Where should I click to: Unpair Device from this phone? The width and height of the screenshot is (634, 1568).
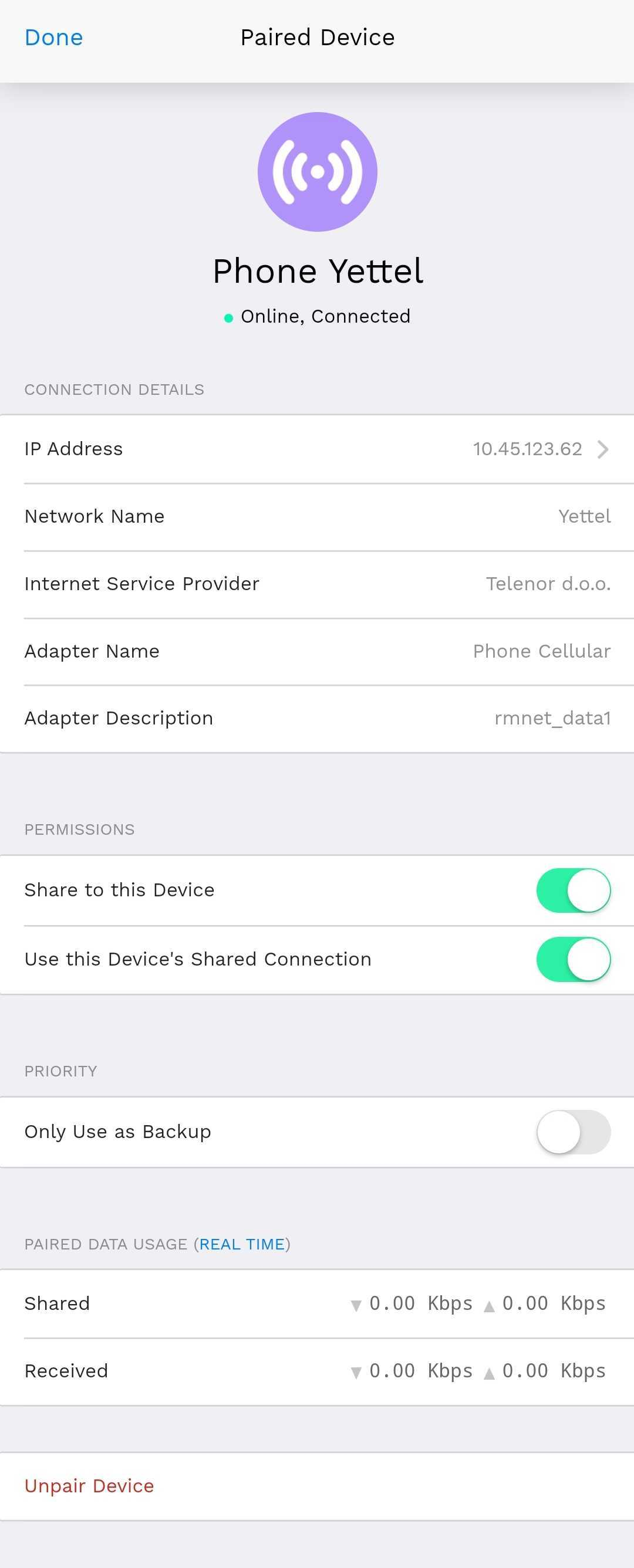coord(89,1486)
